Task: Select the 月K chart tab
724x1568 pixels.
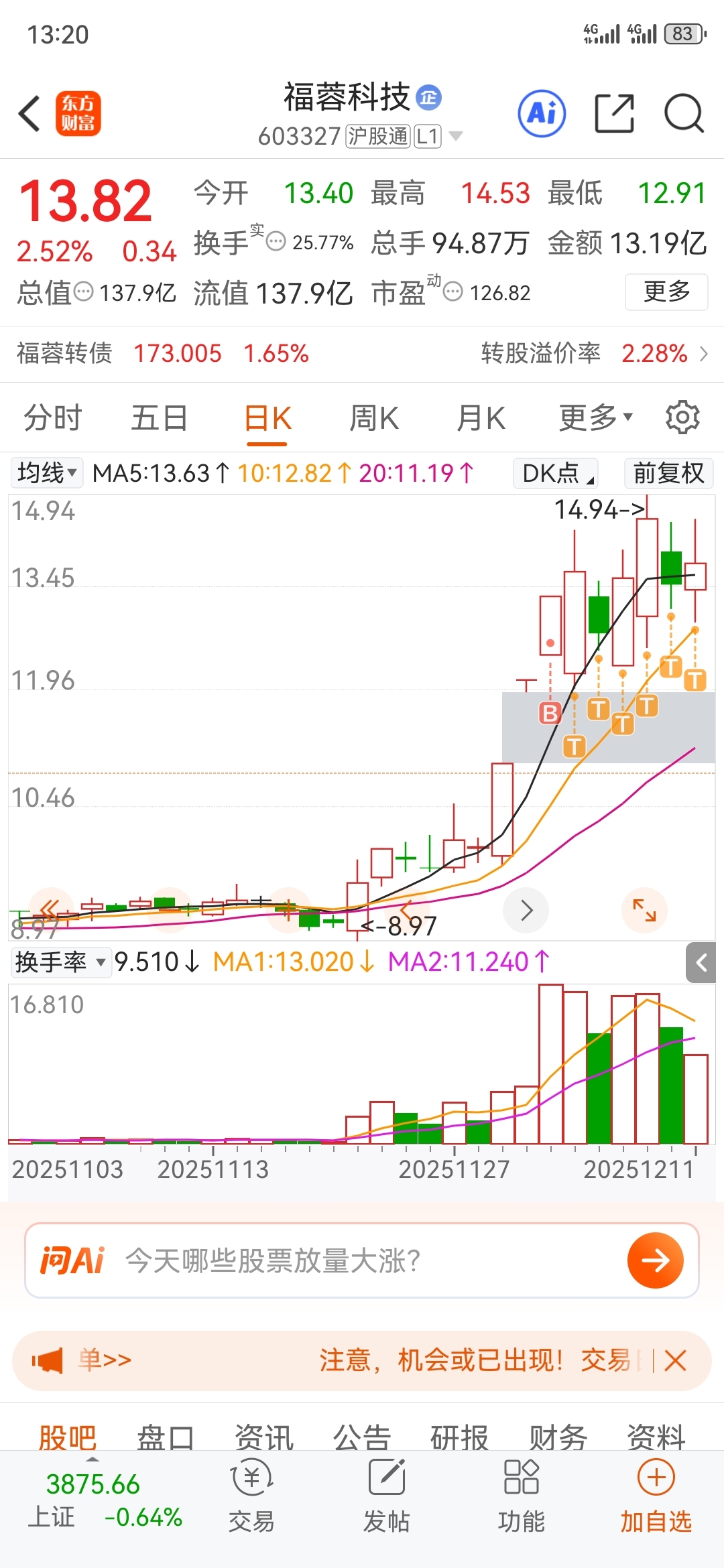Action: 481,418
